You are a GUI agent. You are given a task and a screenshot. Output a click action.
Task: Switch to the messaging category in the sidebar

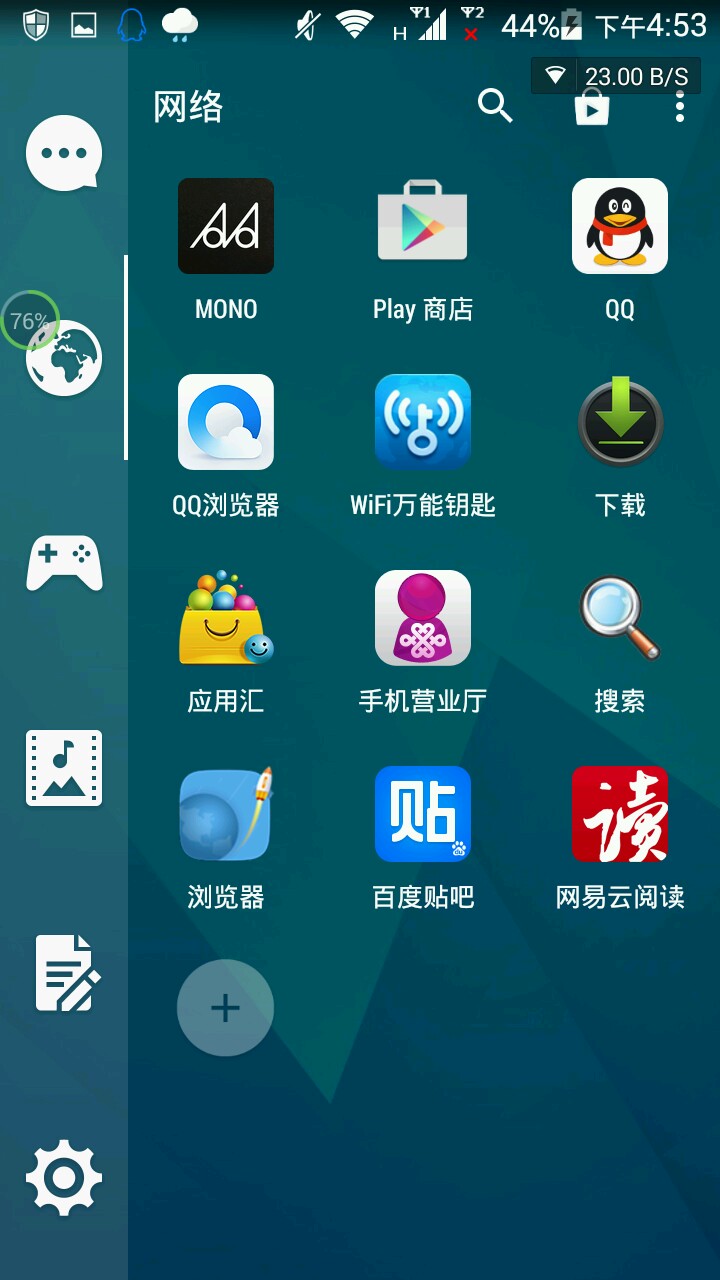click(x=64, y=153)
